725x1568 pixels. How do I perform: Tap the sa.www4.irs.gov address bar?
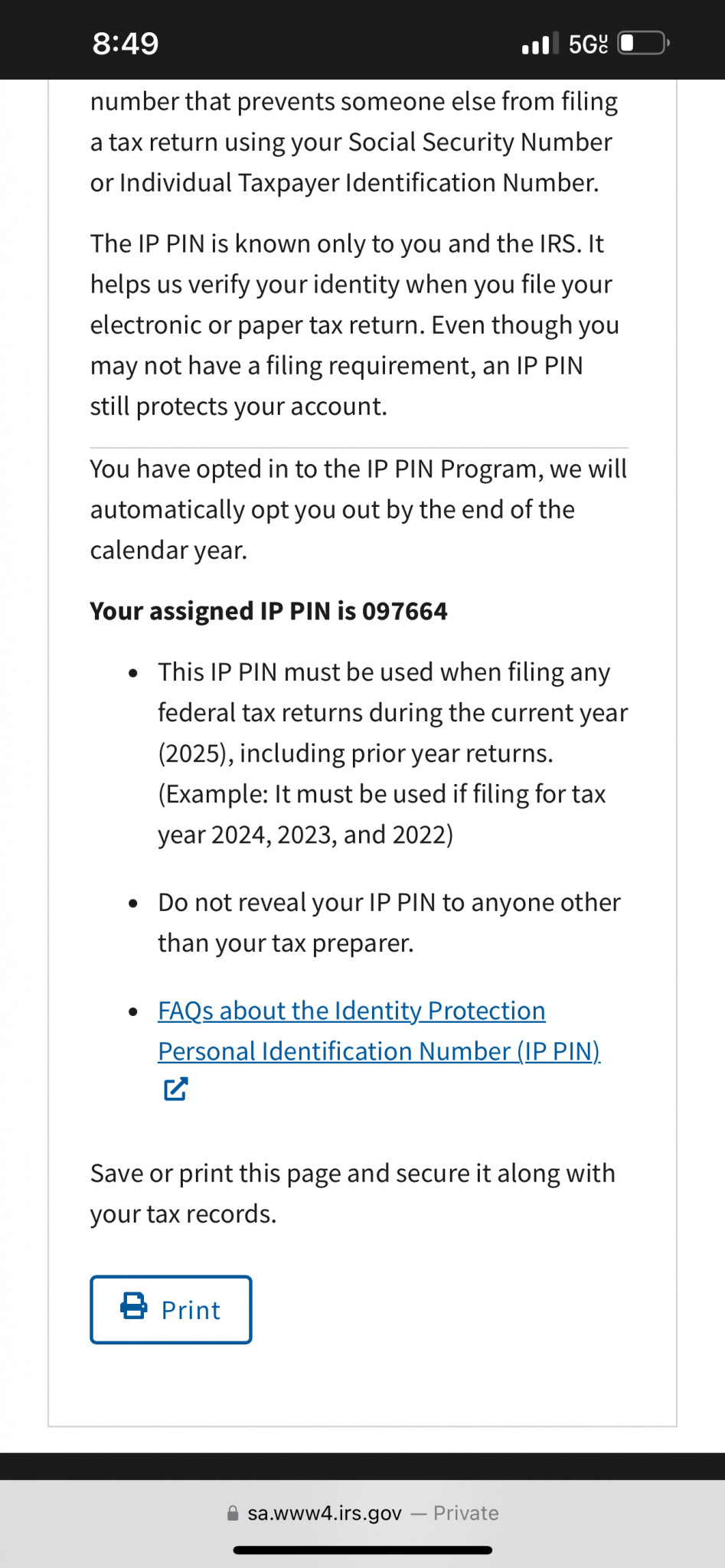362,1513
